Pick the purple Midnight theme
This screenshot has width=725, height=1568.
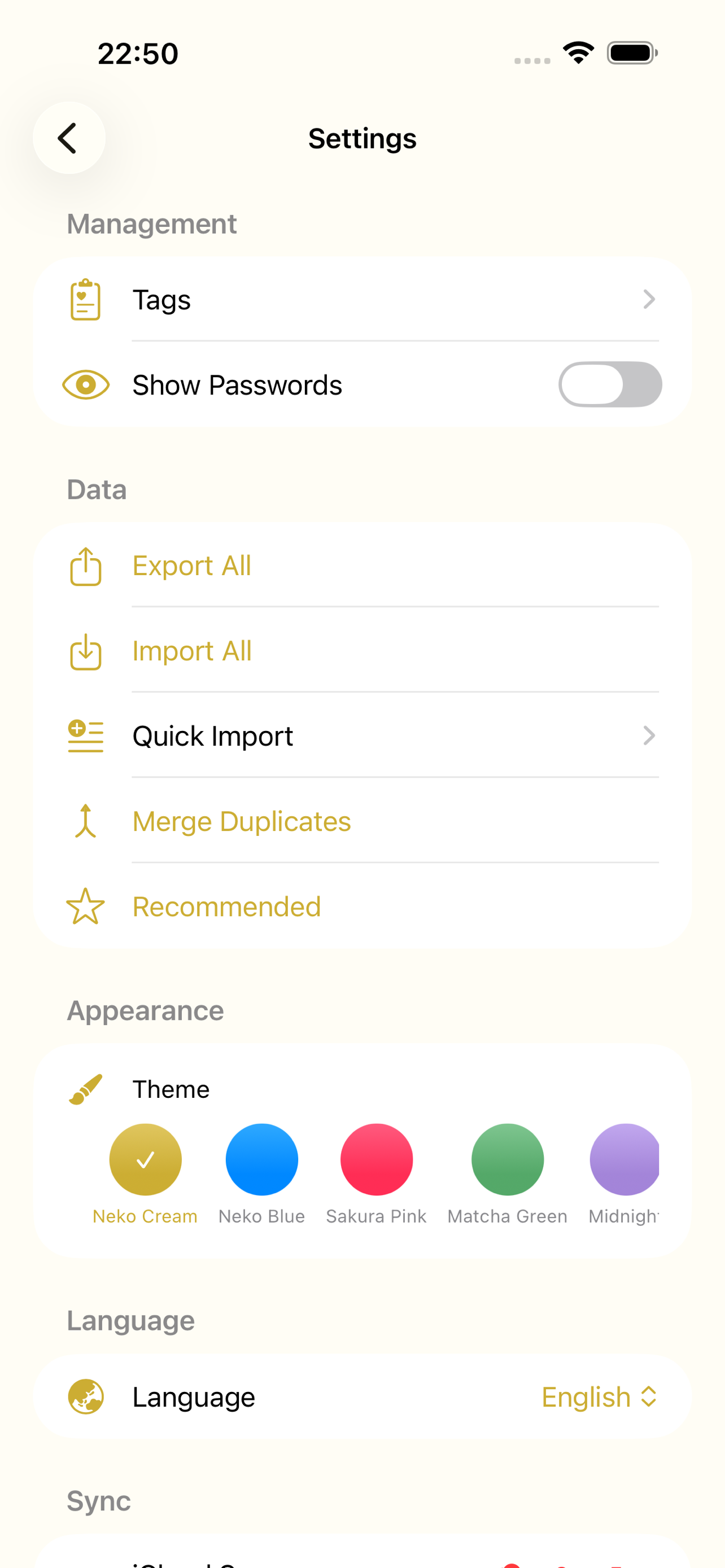point(624,1159)
